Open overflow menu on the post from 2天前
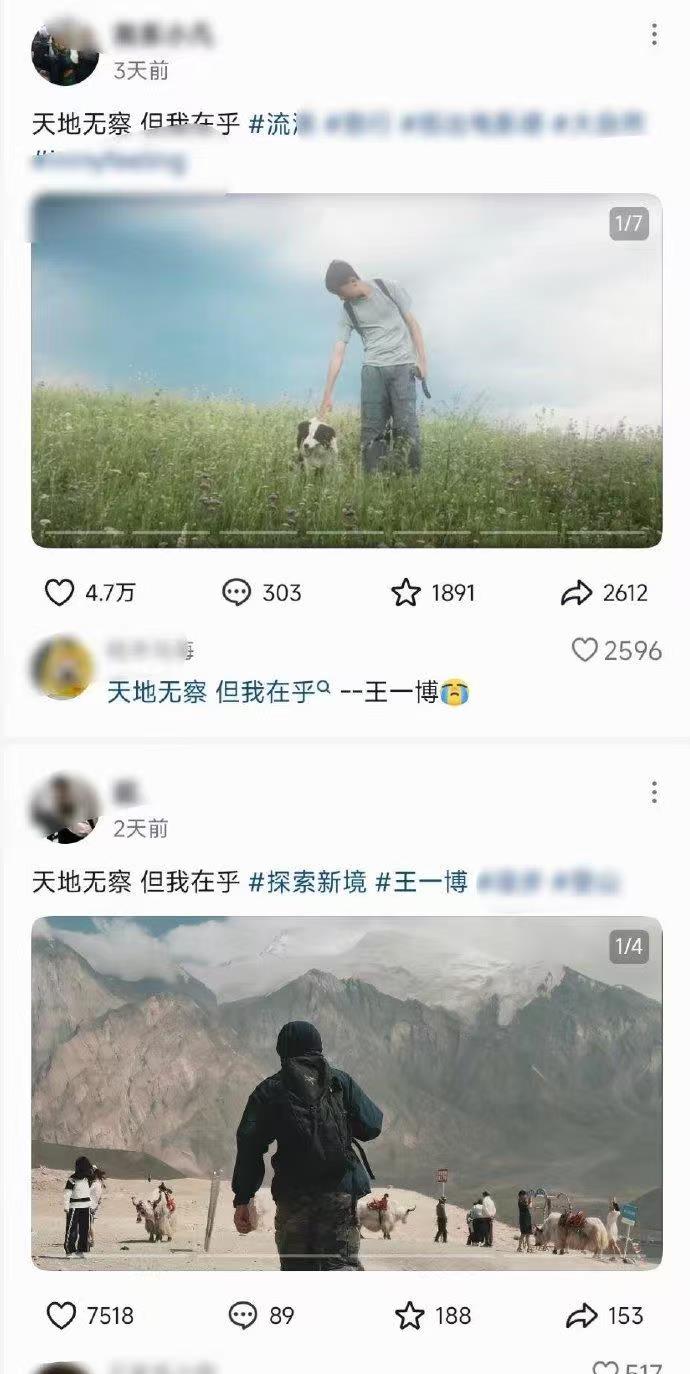This screenshot has height=1374, width=690. pos(654,793)
